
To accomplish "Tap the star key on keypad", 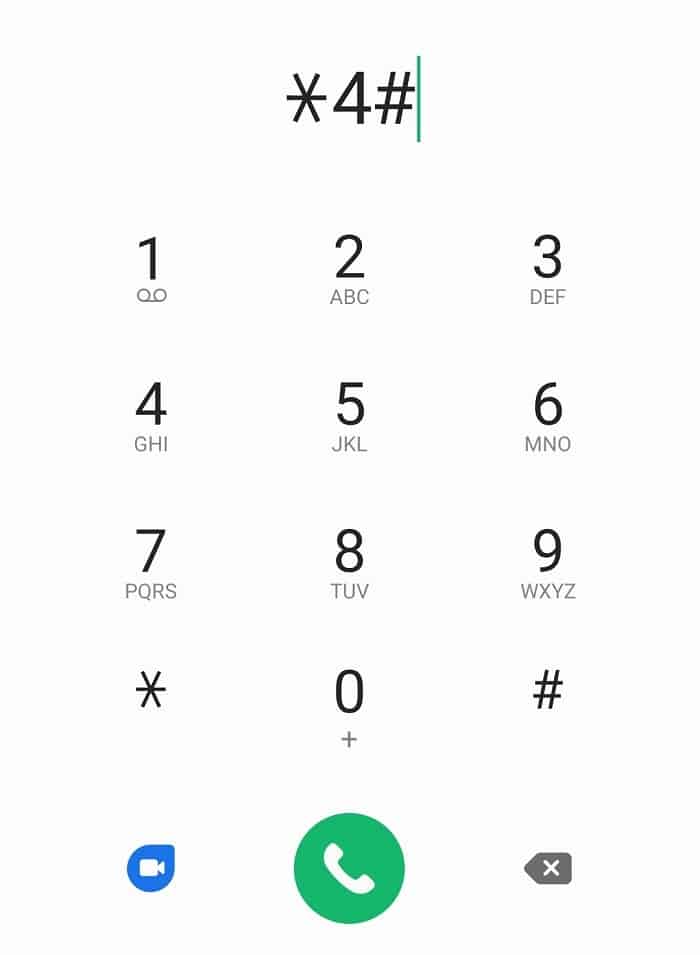I will click(150, 690).
